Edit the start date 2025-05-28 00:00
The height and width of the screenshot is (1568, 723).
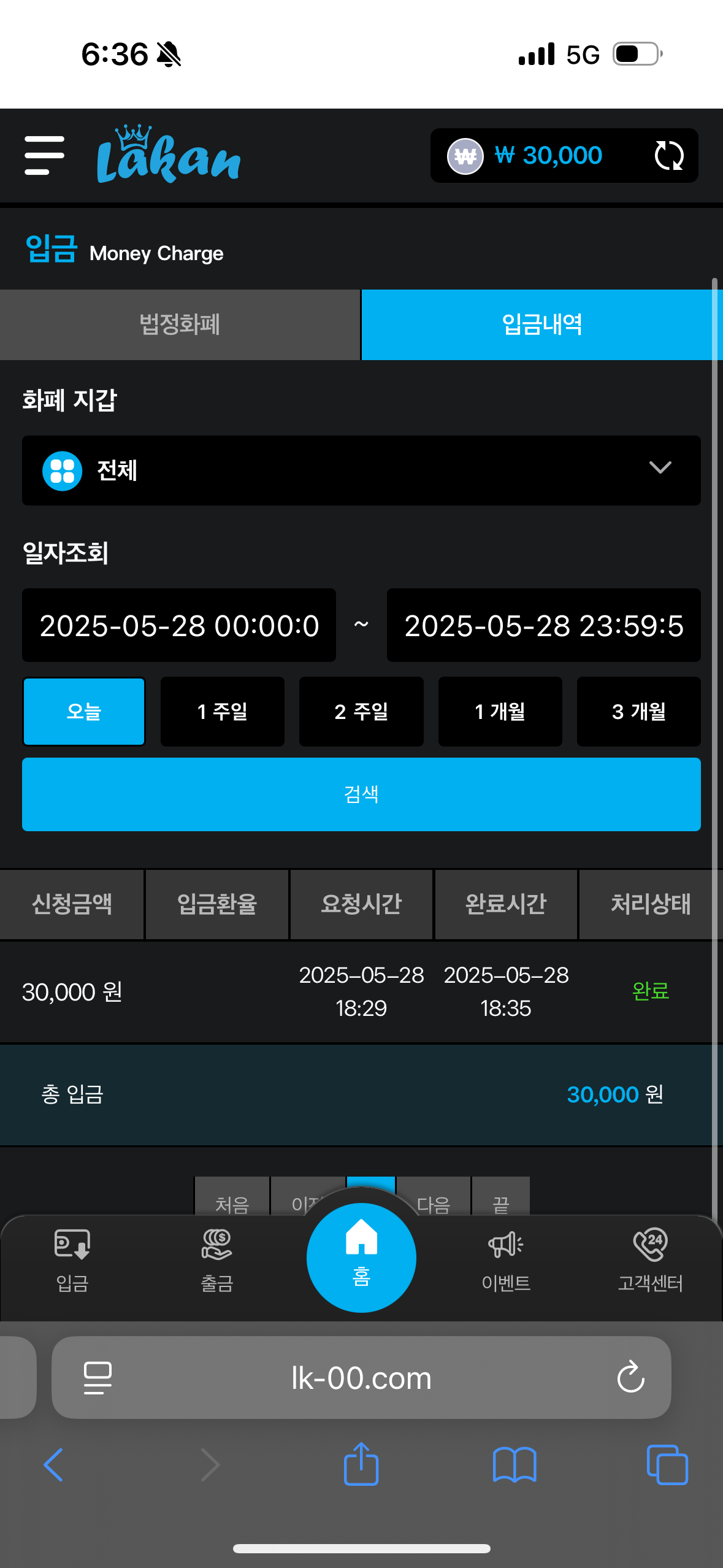click(x=179, y=626)
